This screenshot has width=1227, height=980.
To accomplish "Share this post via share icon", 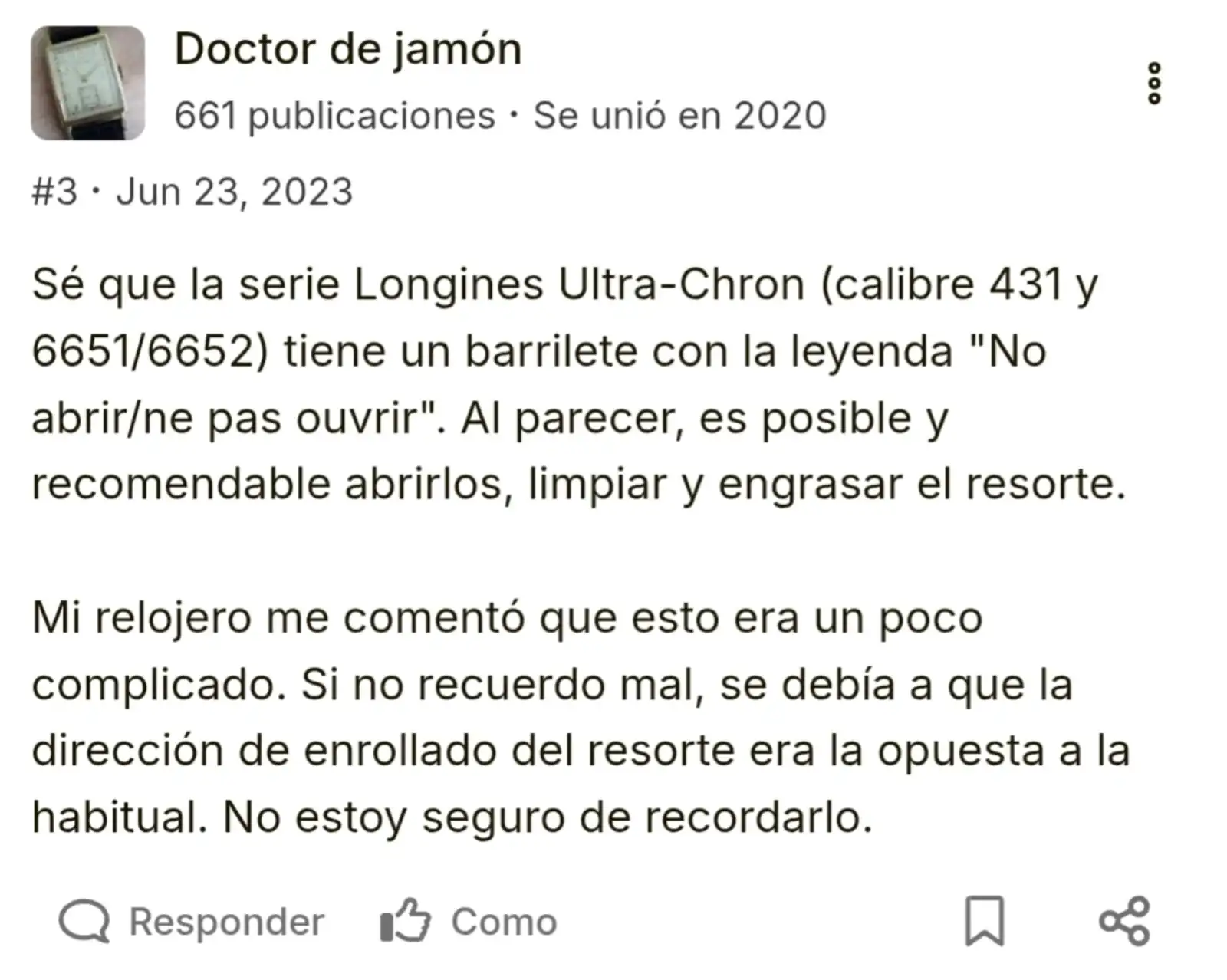I will pyautogui.click(x=1124, y=920).
